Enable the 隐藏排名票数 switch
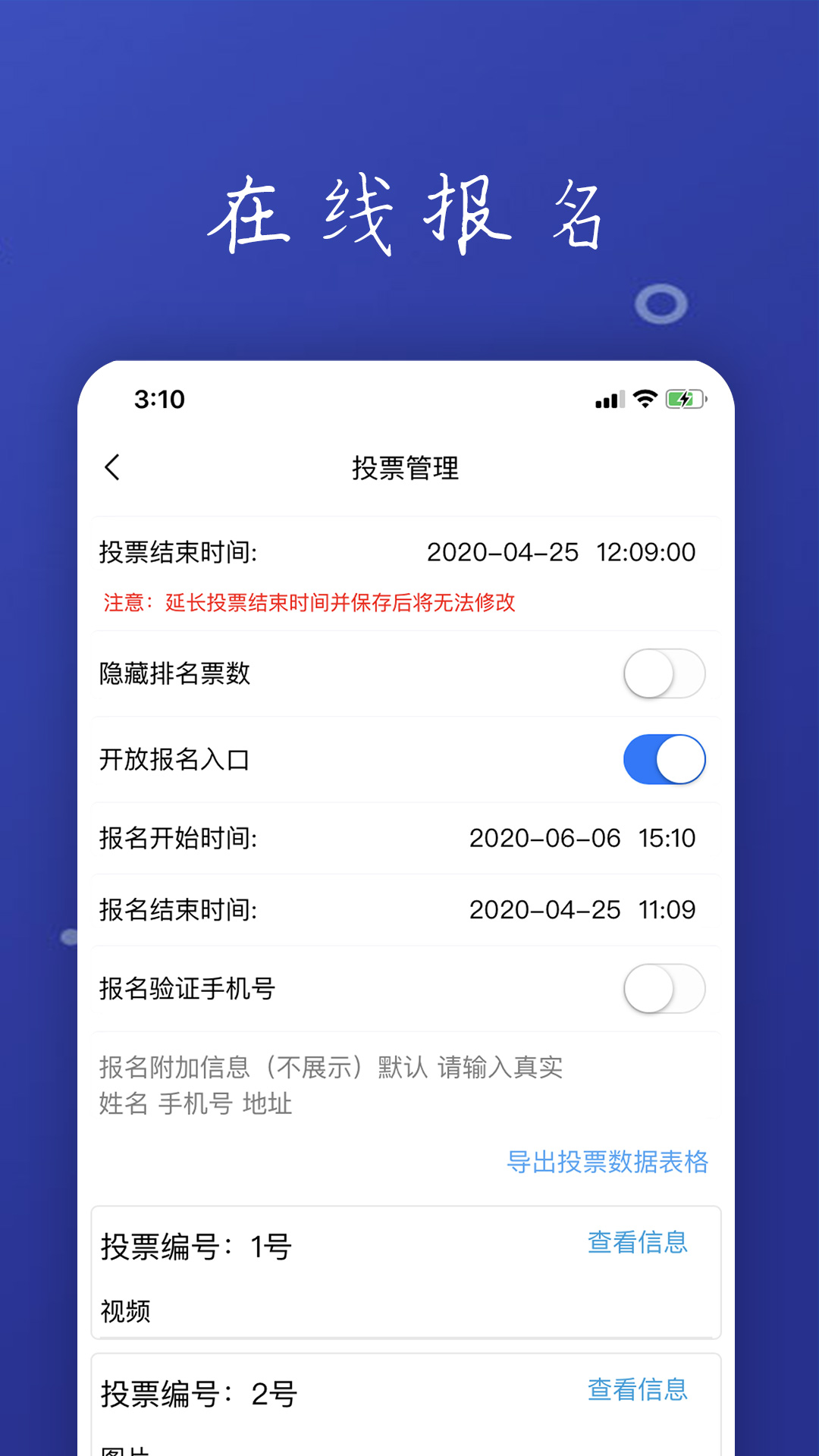819x1456 pixels. point(664,673)
